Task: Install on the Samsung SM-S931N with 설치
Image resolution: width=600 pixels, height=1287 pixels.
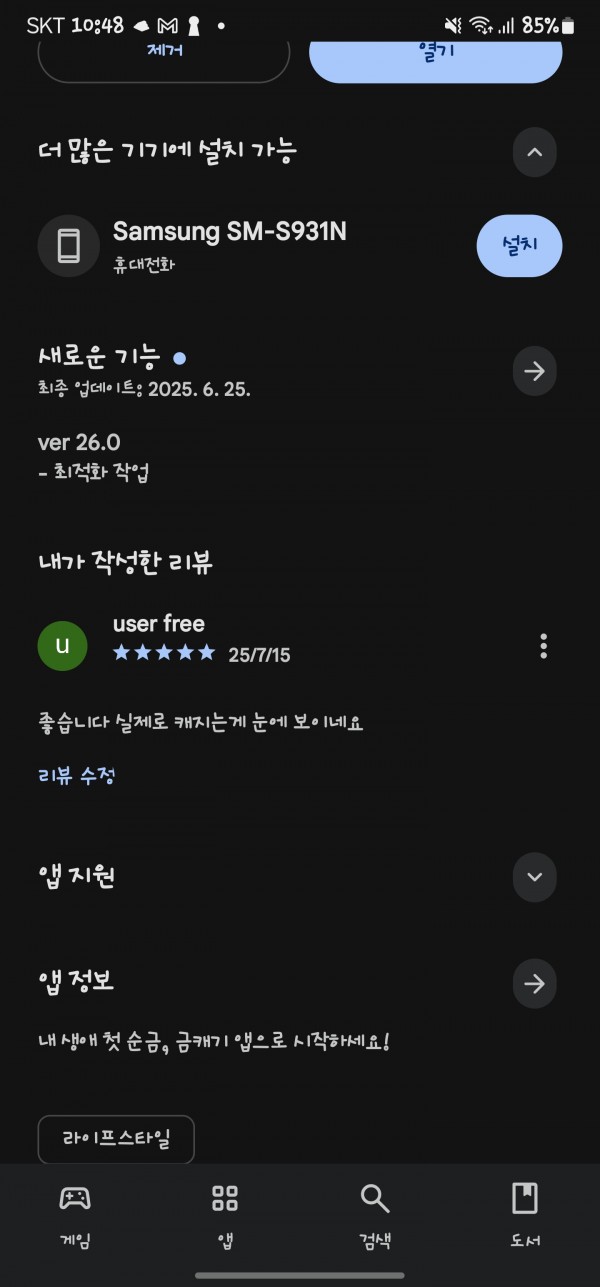Action: click(x=519, y=245)
